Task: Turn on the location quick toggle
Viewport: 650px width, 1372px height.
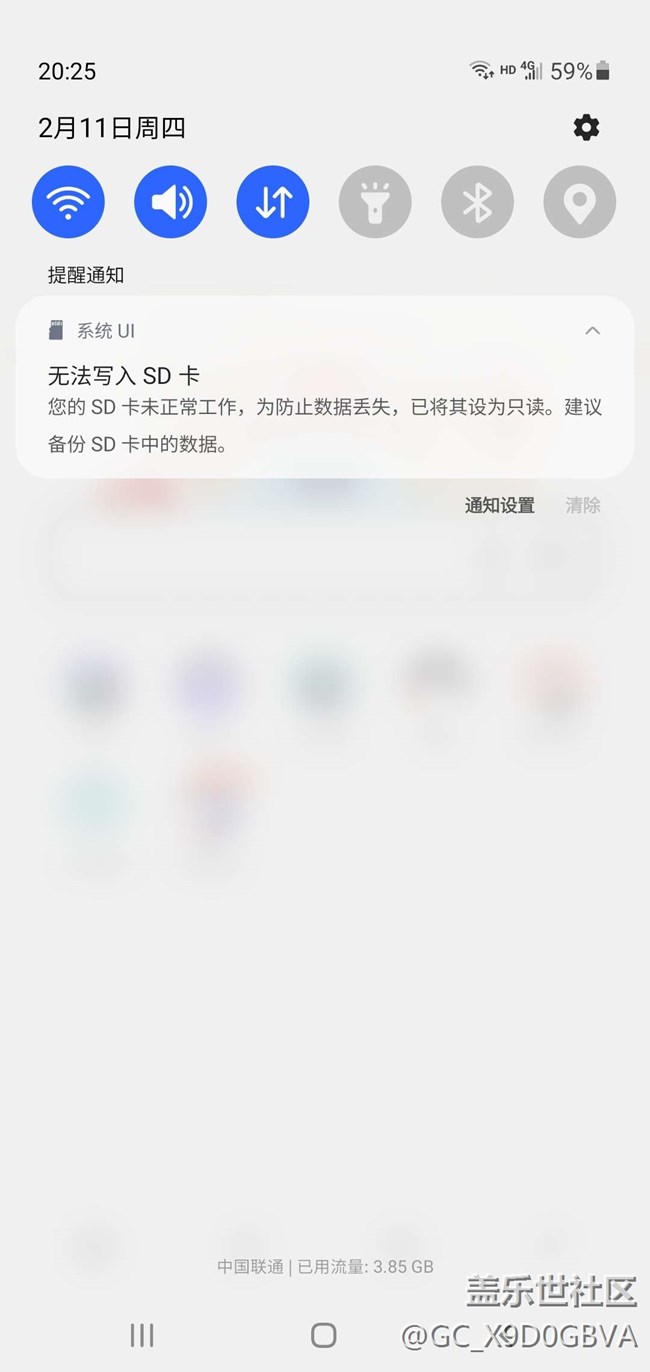Action: pyautogui.click(x=579, y=202)
